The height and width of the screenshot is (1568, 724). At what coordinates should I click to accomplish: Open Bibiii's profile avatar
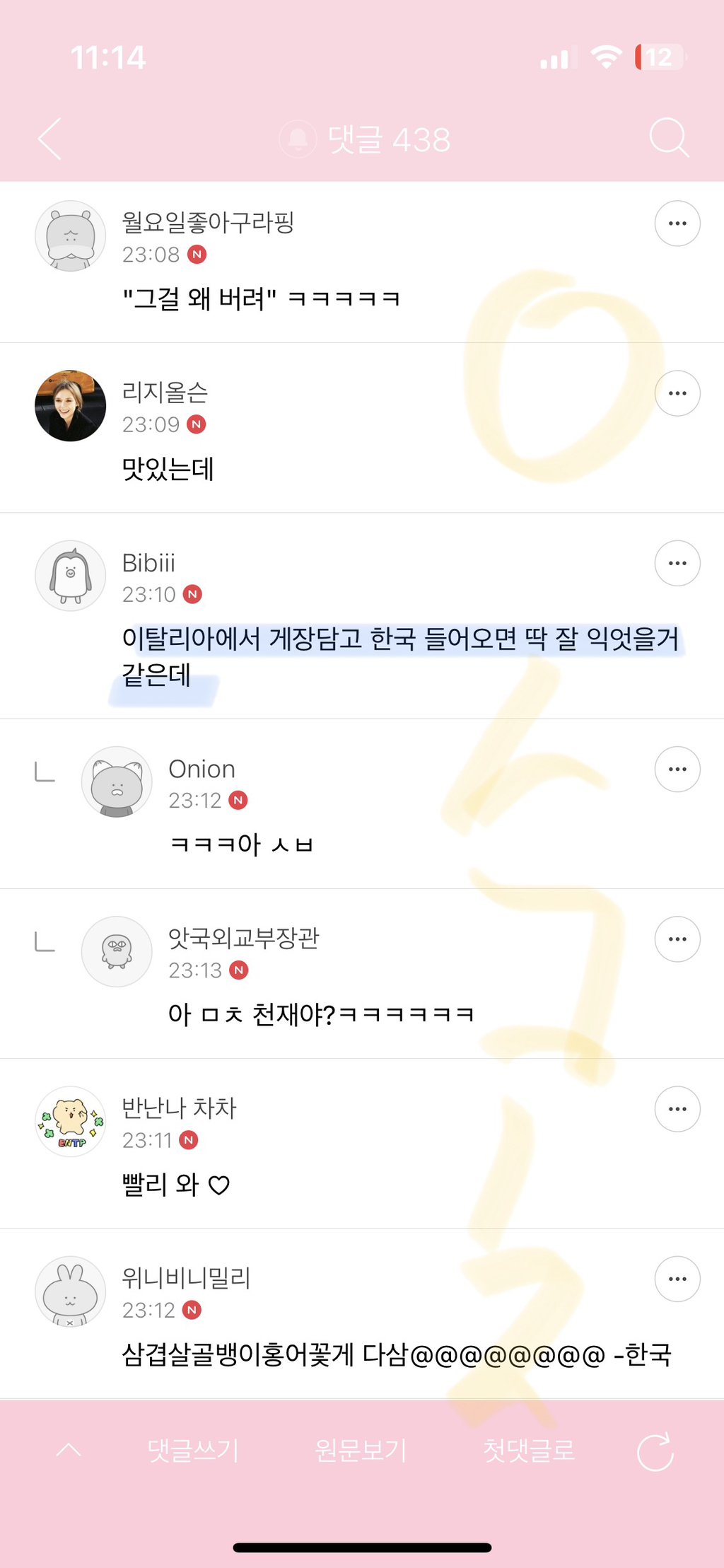tap(71, 576)
